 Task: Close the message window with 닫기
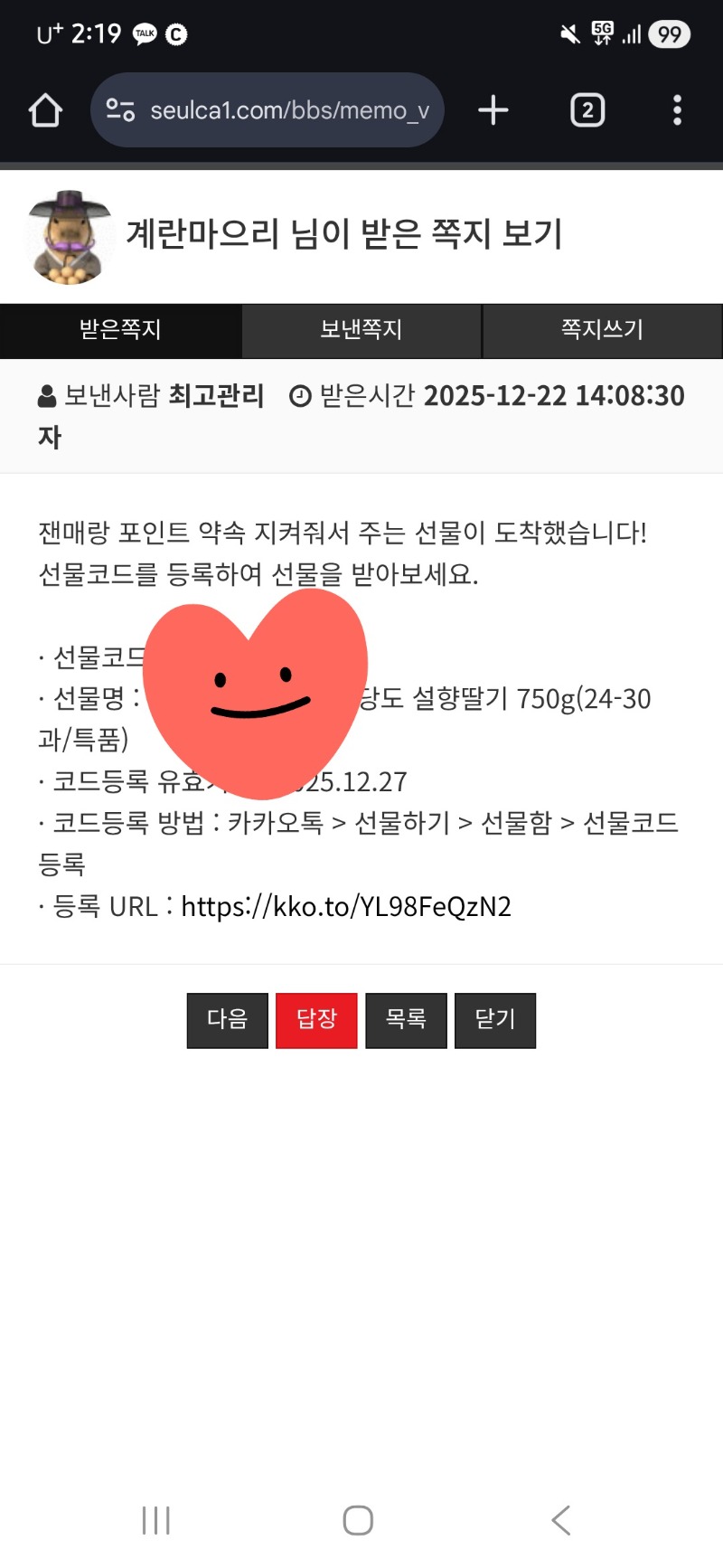tap(495, 1020)
